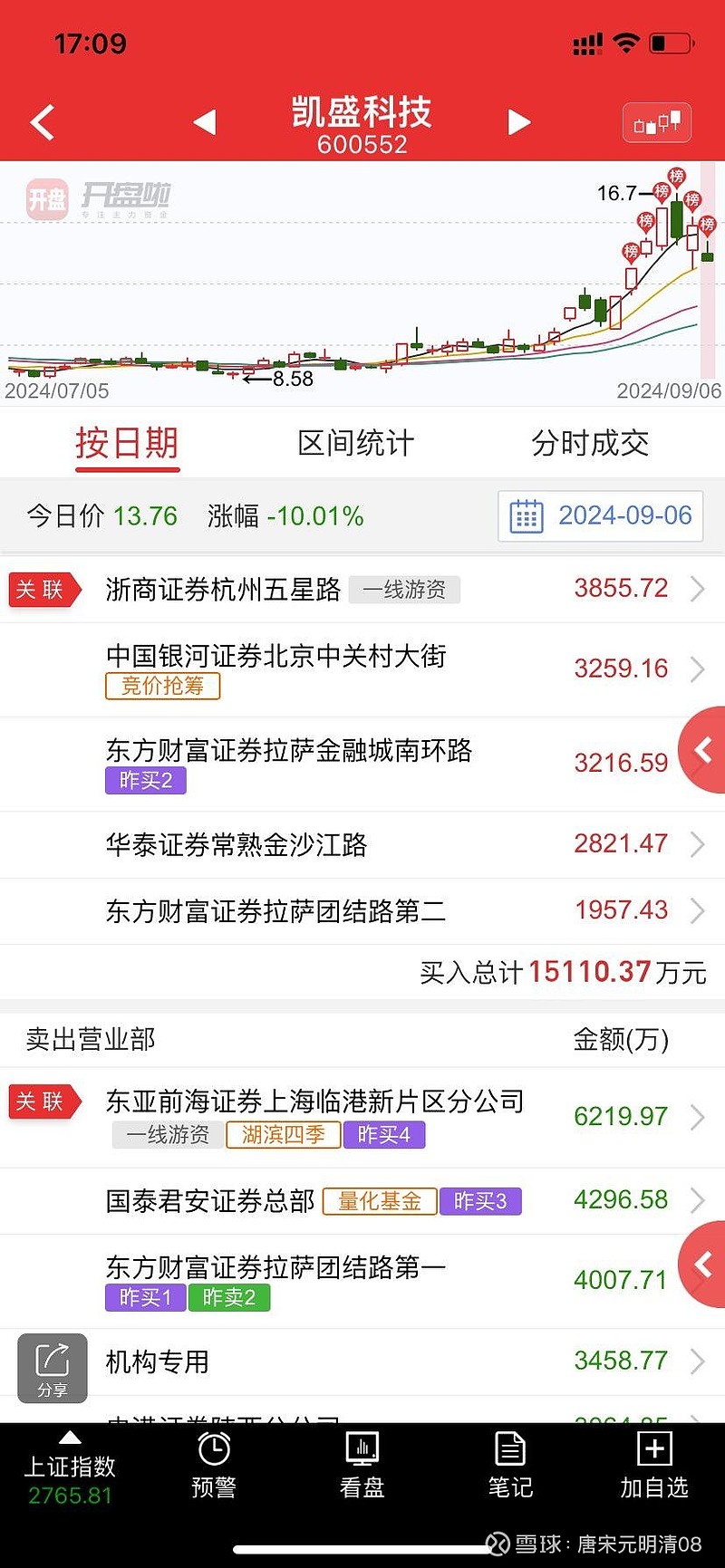Tap 上证指数 2765.81 in bottom bar
The image size is (725, 1568).
pyautogui.click(x=67, y=1466)
